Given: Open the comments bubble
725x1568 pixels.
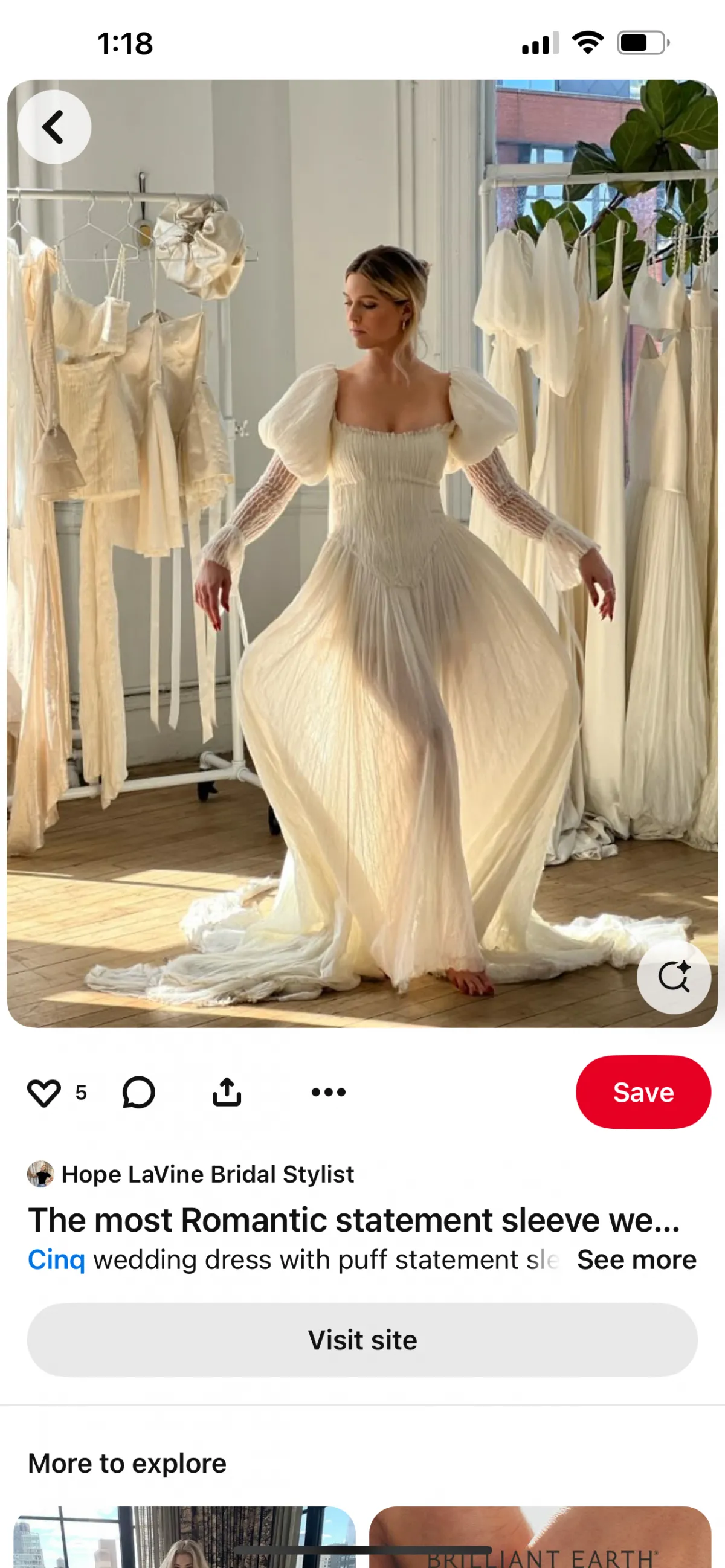Looking at the screenshot, I should pyautogui.click(x=139, y=1092).
